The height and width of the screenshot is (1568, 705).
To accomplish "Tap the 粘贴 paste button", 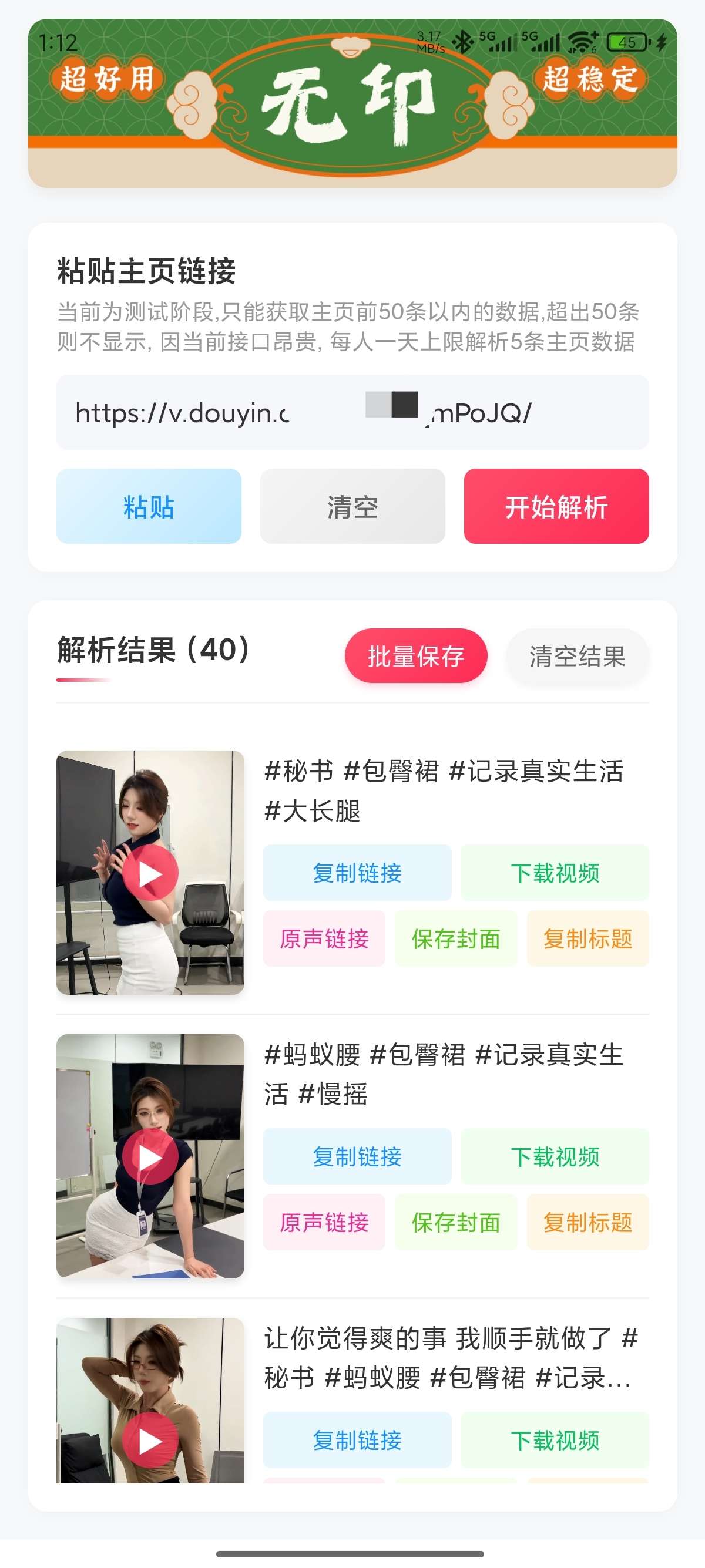I will coord(149,506).
